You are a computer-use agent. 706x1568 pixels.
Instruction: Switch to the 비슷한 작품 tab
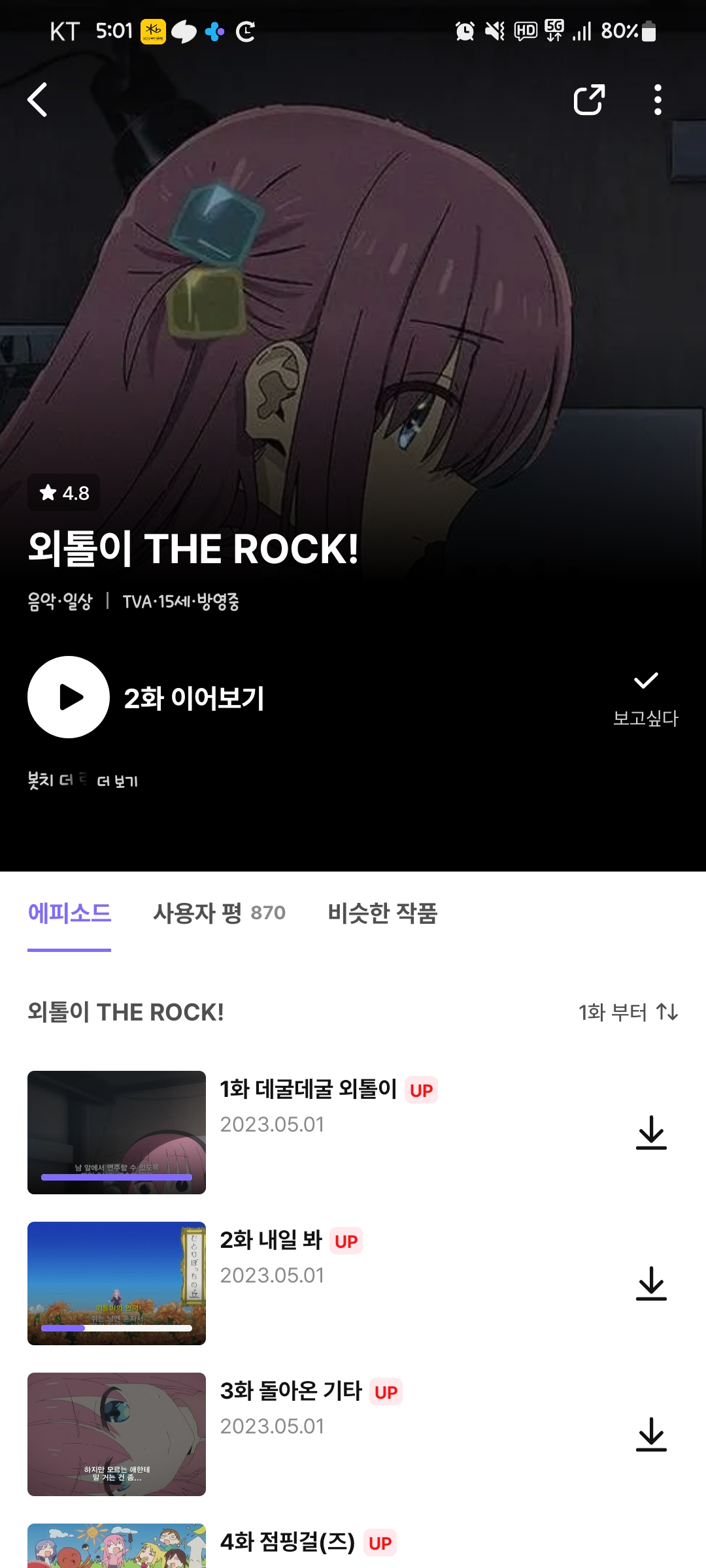[x=382, y=913]
